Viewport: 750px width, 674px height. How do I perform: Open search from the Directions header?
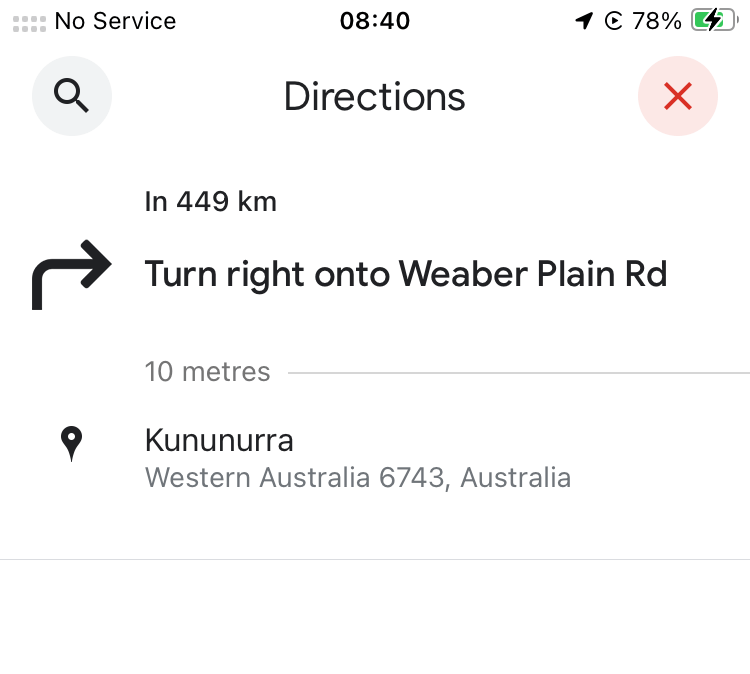(72, 96)
